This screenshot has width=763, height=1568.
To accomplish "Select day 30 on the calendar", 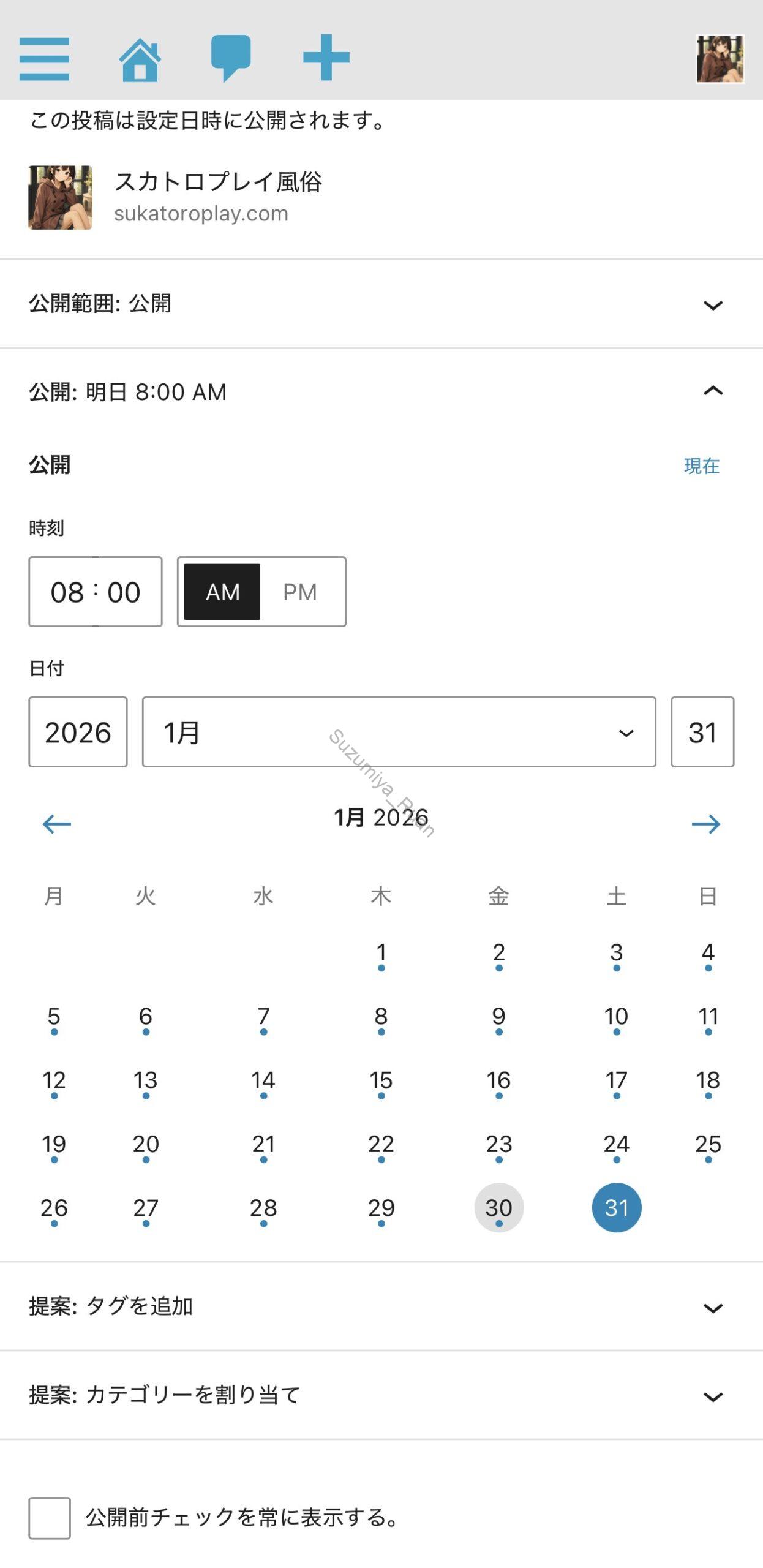I will pyautogui.click(x=498, y=1208).
